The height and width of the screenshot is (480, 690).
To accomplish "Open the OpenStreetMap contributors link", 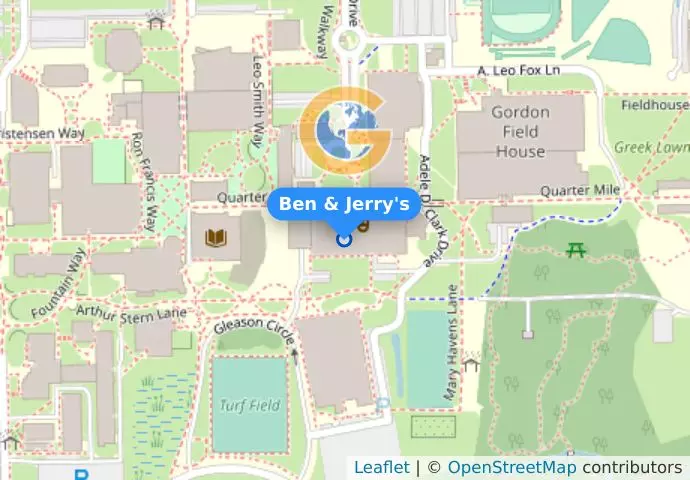I will click(x=511, y=467).
